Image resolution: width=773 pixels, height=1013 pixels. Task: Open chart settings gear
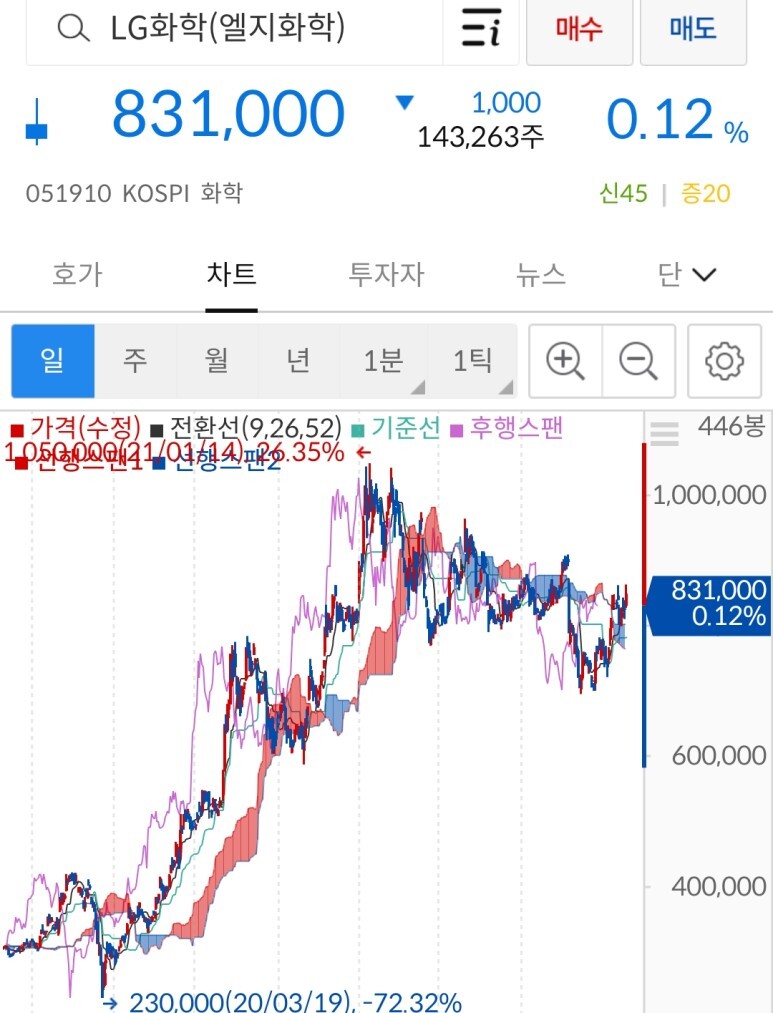pyautogui.click(x=725, y=361)
